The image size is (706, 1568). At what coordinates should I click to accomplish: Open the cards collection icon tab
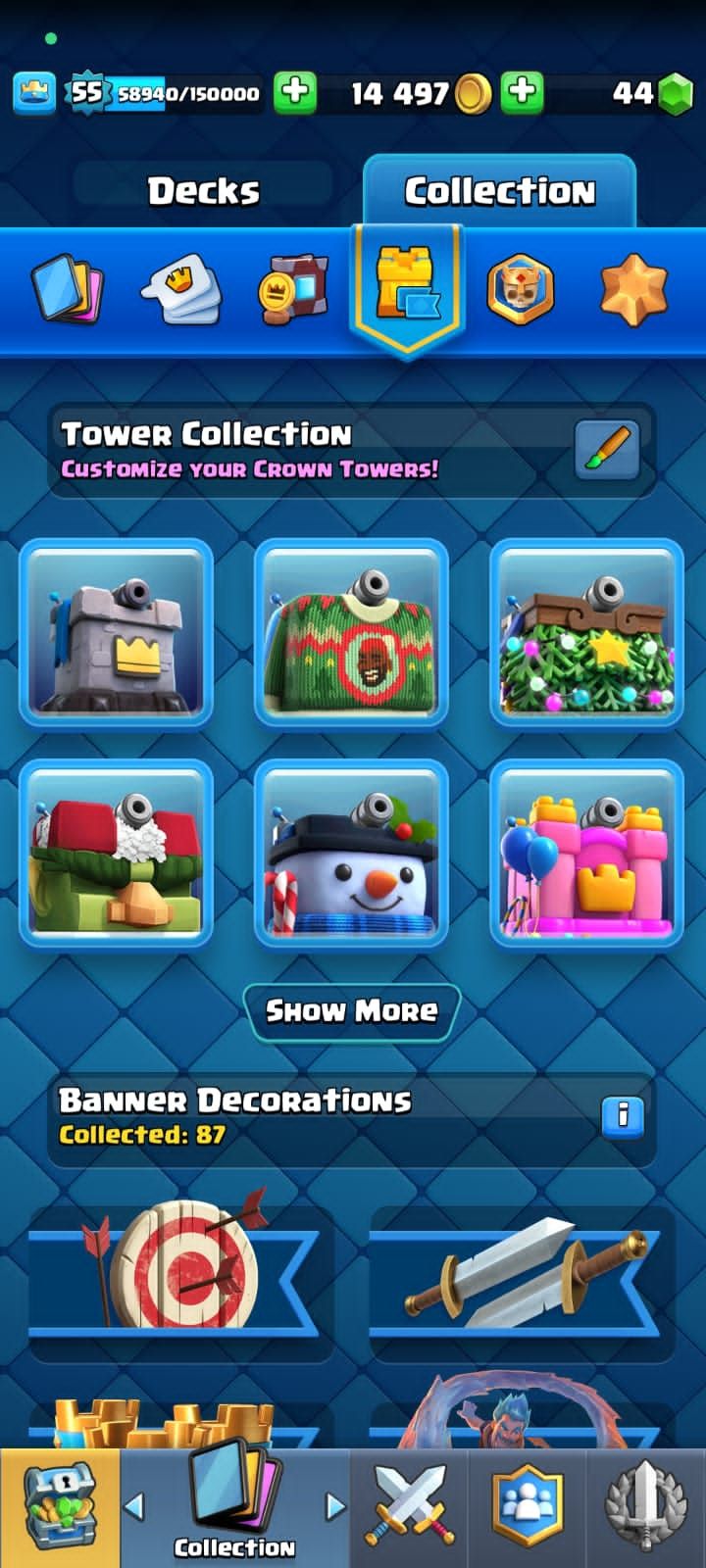pos(67,289)
